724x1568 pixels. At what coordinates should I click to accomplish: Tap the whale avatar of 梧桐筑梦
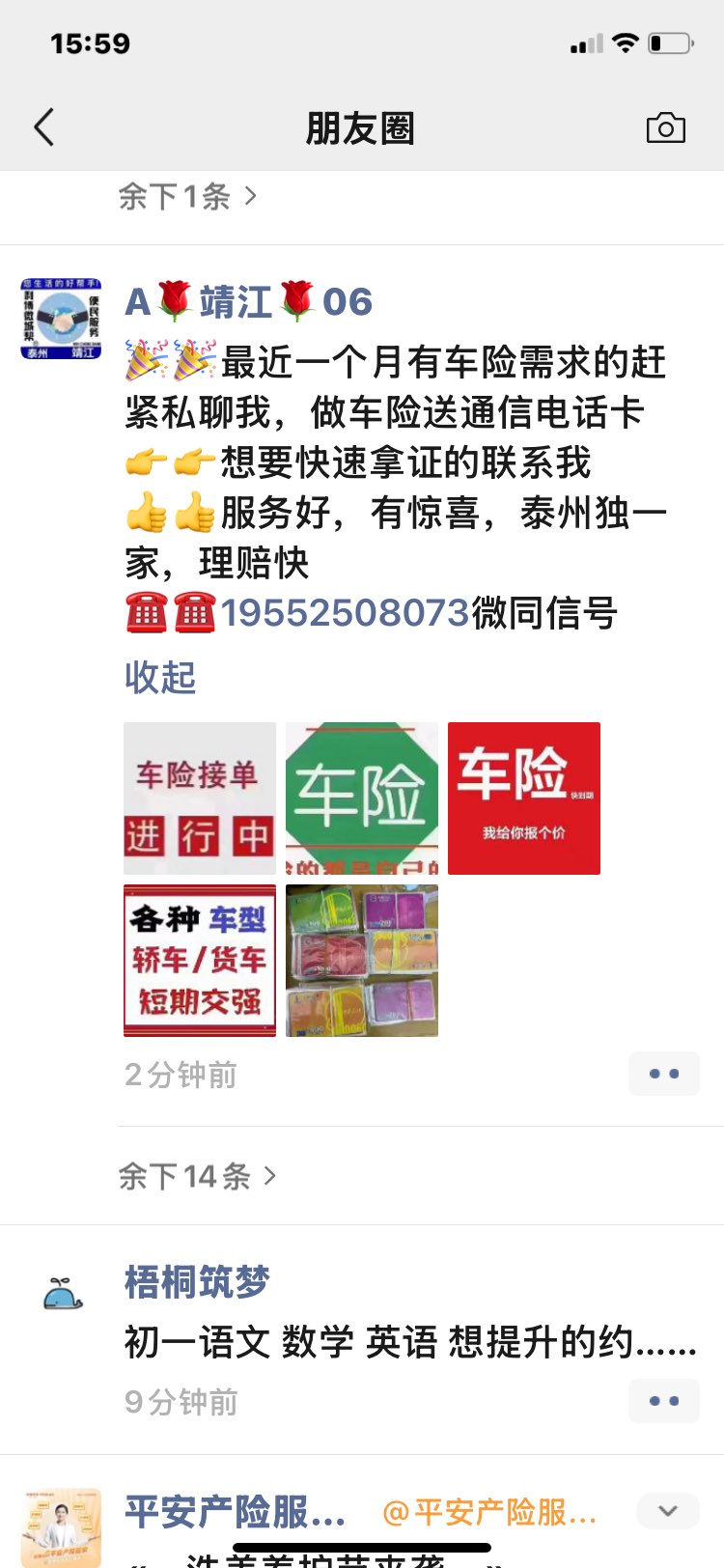[63, 1294]
